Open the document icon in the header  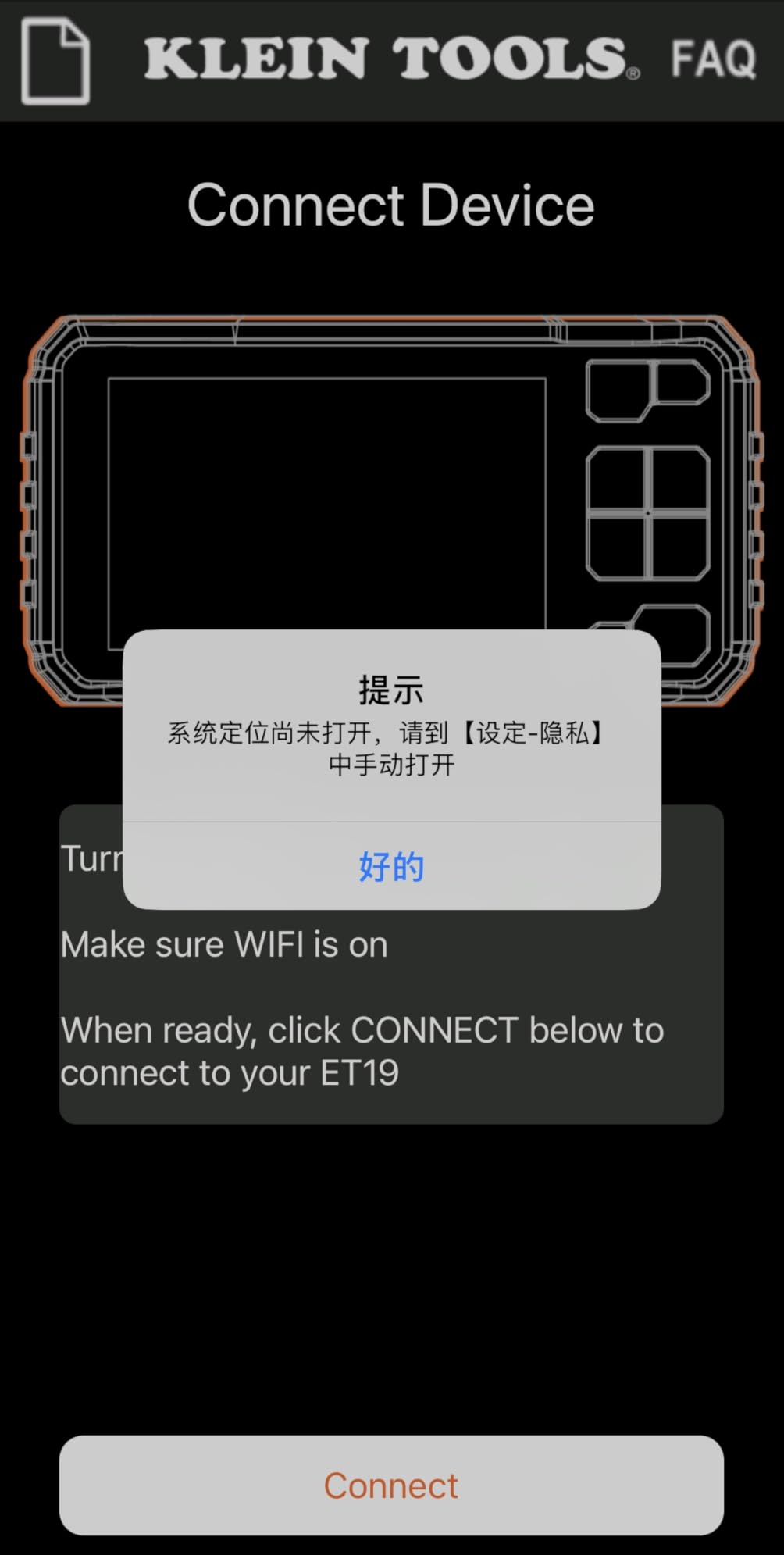click(55, 62)
